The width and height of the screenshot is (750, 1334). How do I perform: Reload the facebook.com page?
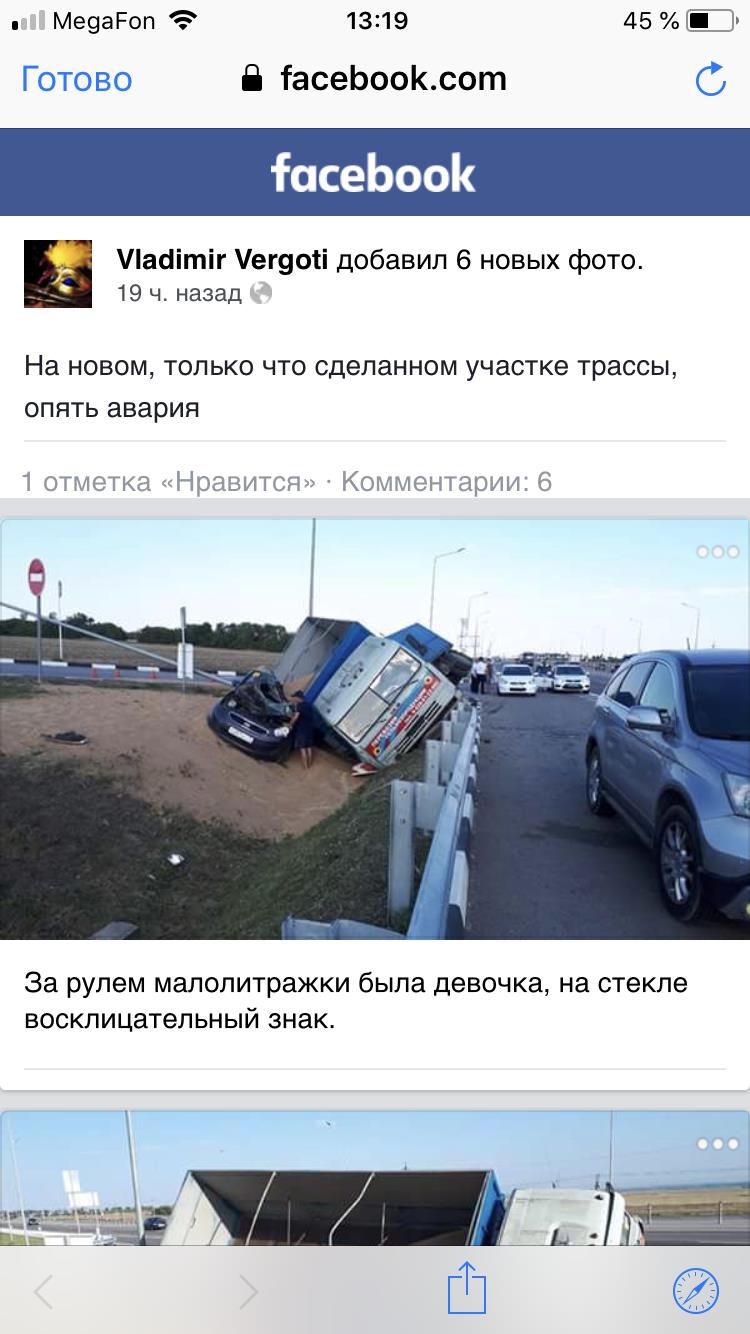710,80
